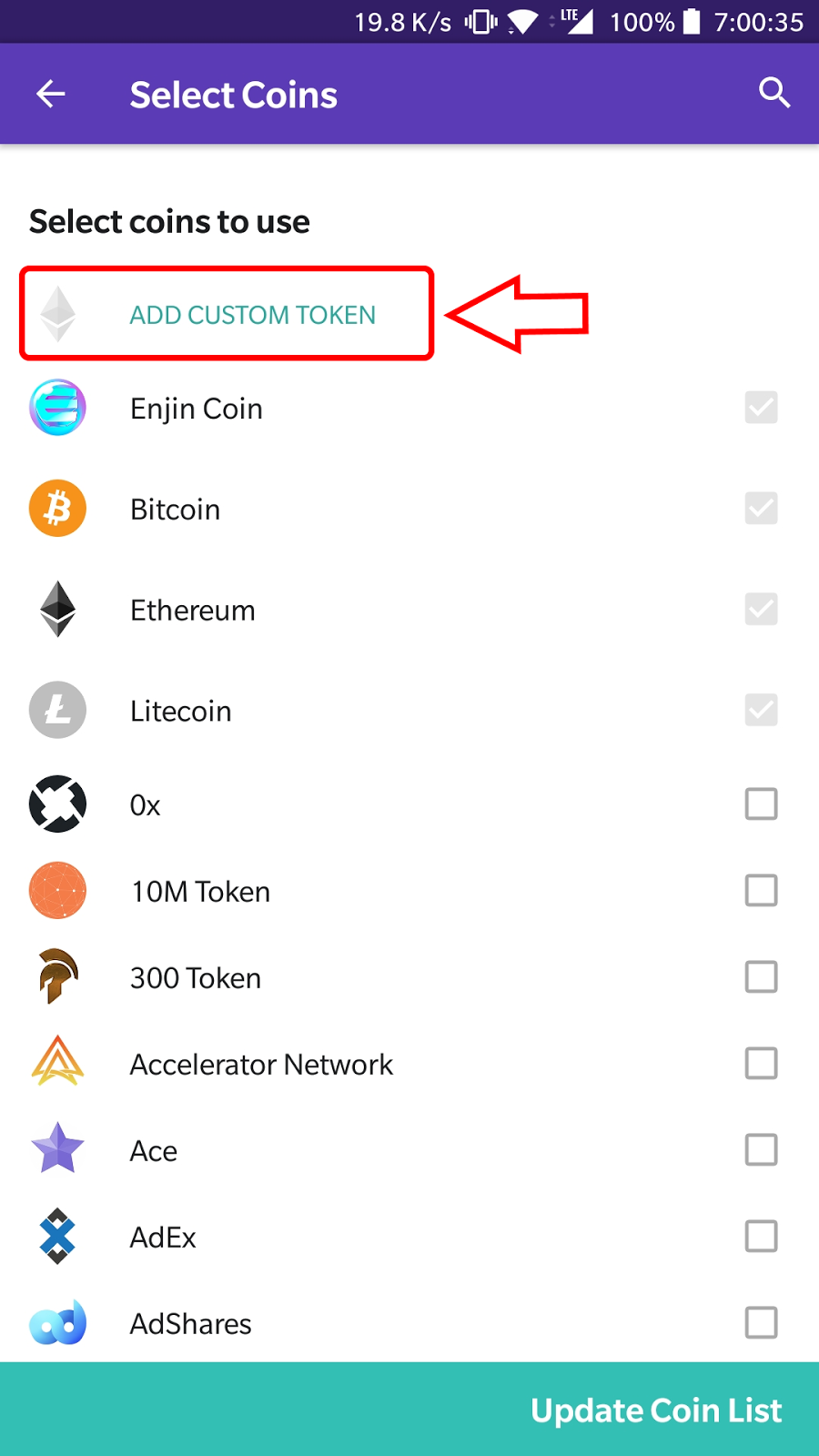Go back from Select Coins
819x1456 pixels.
(51, 94)
